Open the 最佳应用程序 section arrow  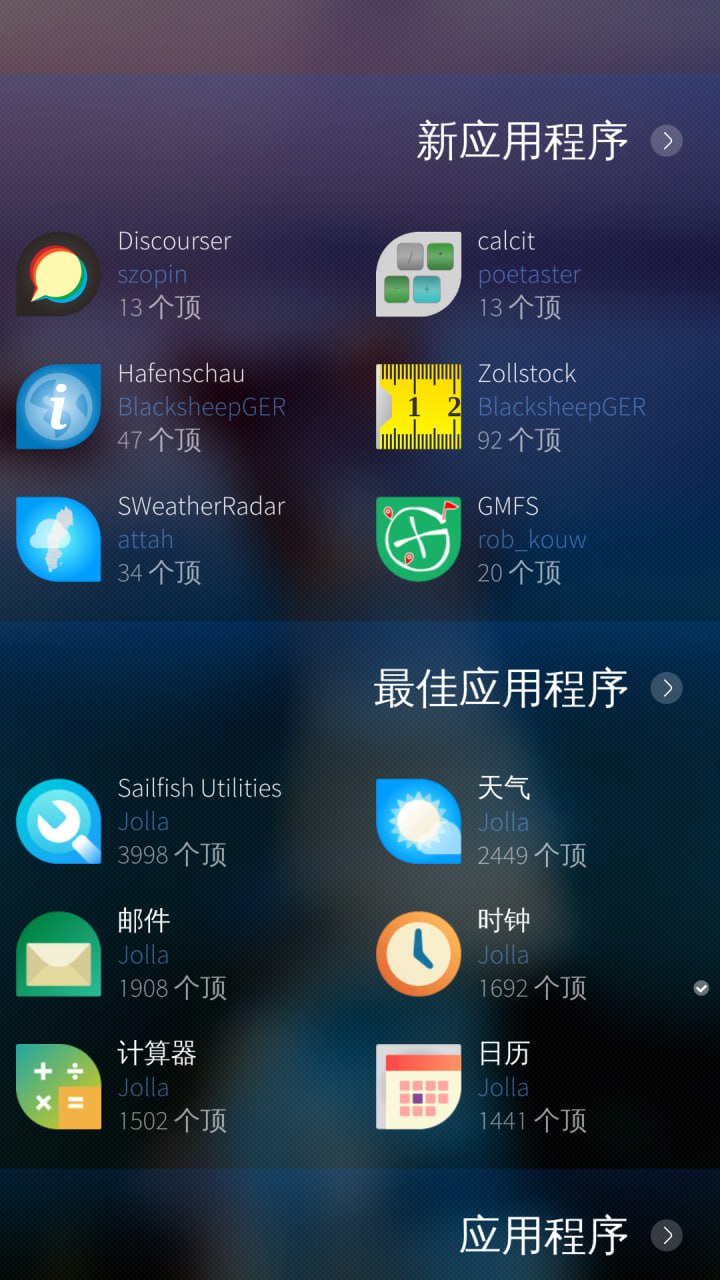coord(666,688)
